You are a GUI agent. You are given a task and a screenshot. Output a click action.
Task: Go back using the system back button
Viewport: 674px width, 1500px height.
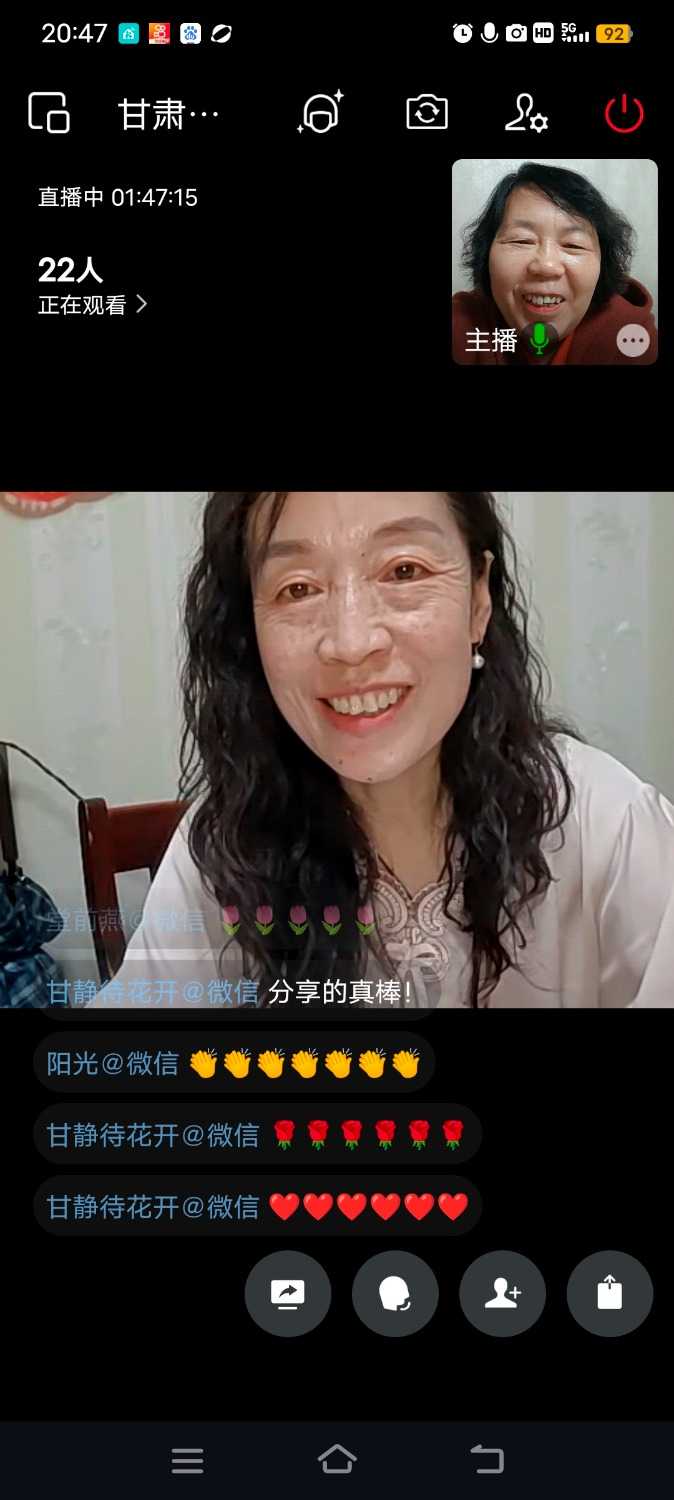[x=487, y=1459]
